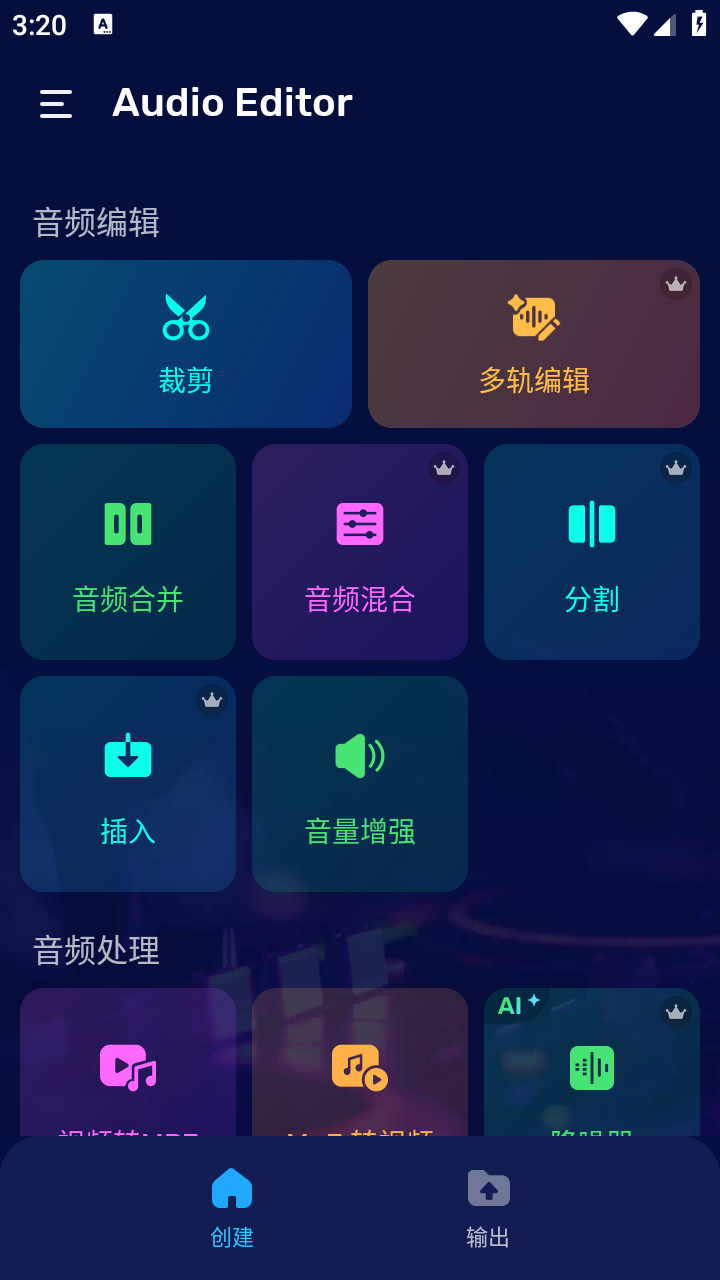Open the multi-track editor (多轨编辑) icon
Image resolution: width=720 pixels, height=1280 pixels.
coord(533,316)
